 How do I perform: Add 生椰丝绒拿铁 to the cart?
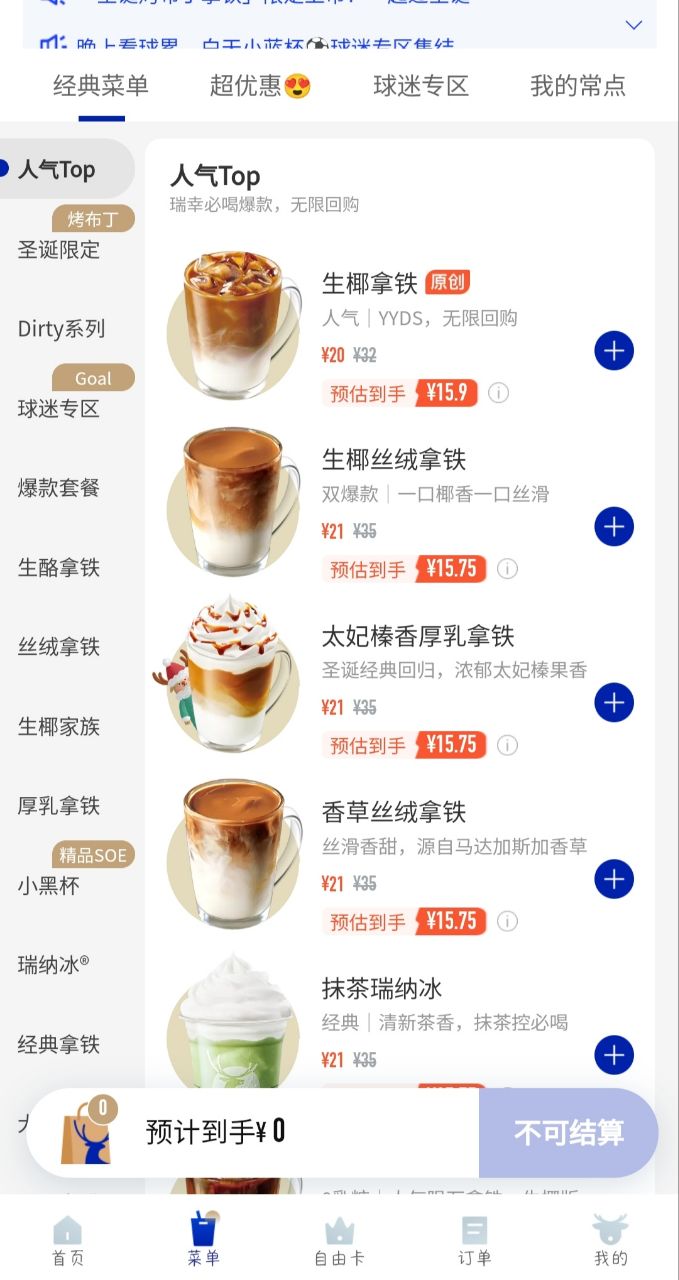tap(614, 527)
